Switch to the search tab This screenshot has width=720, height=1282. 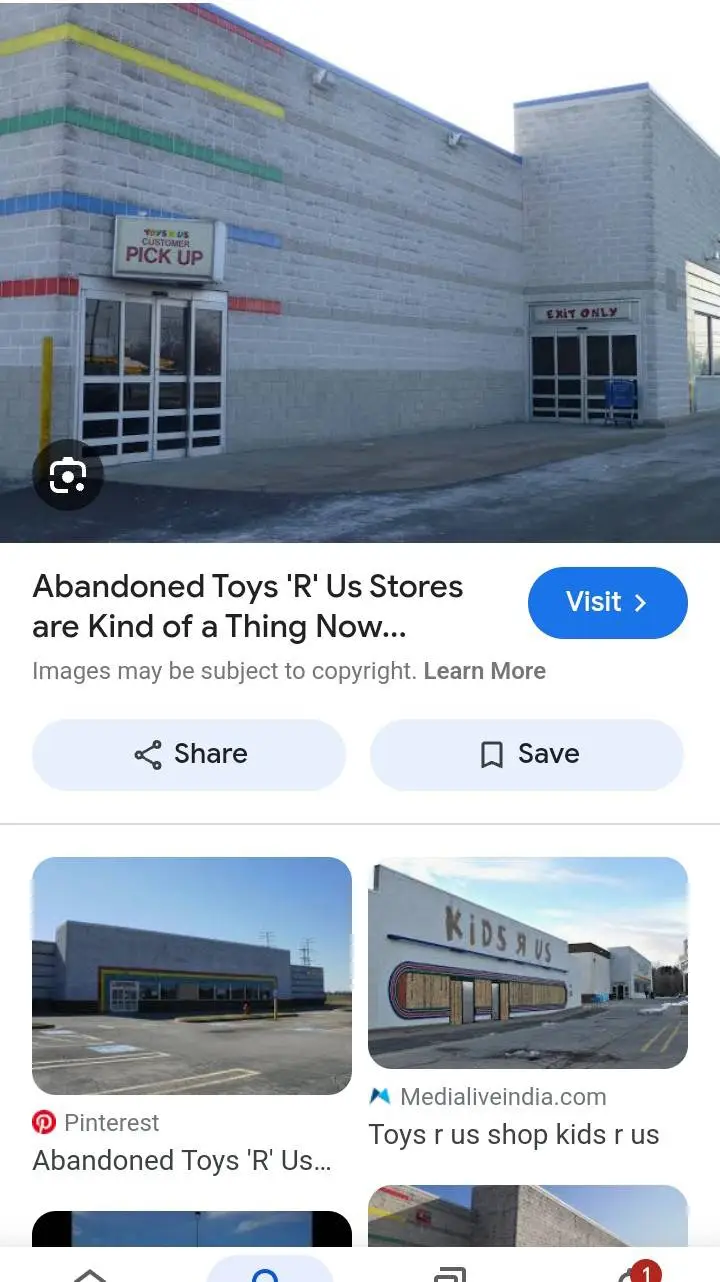coord(268,1271)
